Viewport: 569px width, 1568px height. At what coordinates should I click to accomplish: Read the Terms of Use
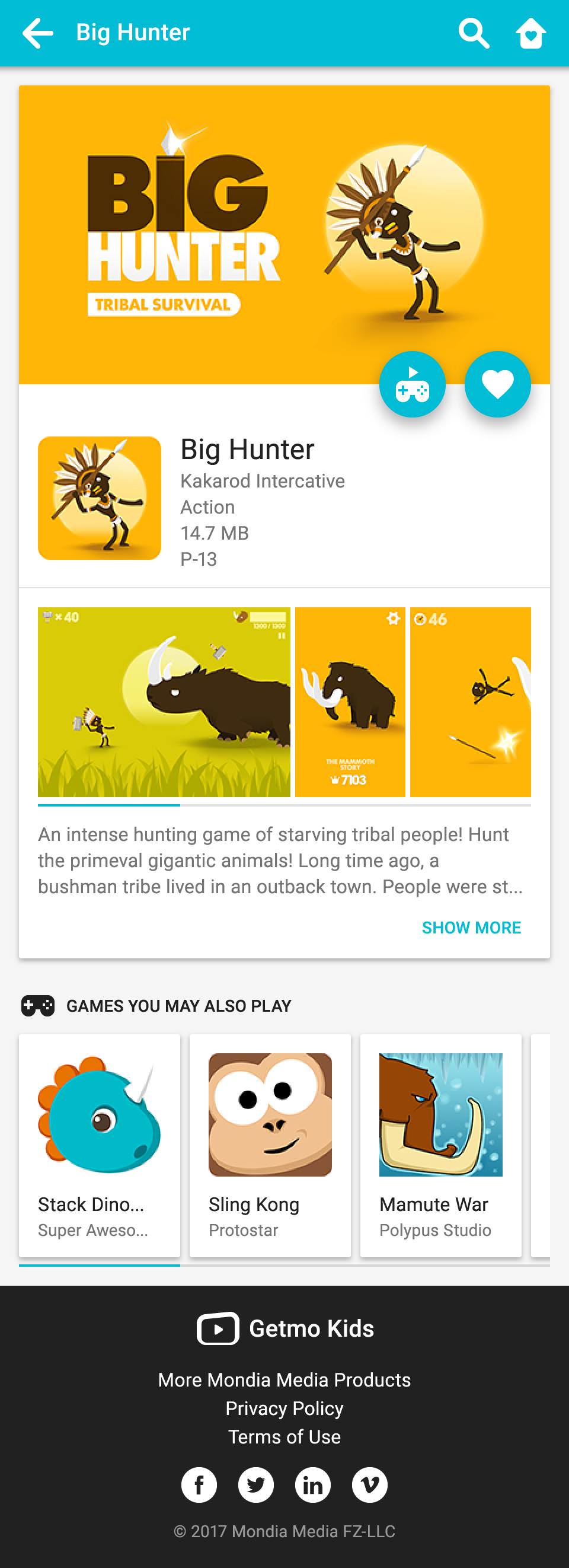pos(284,1436)
